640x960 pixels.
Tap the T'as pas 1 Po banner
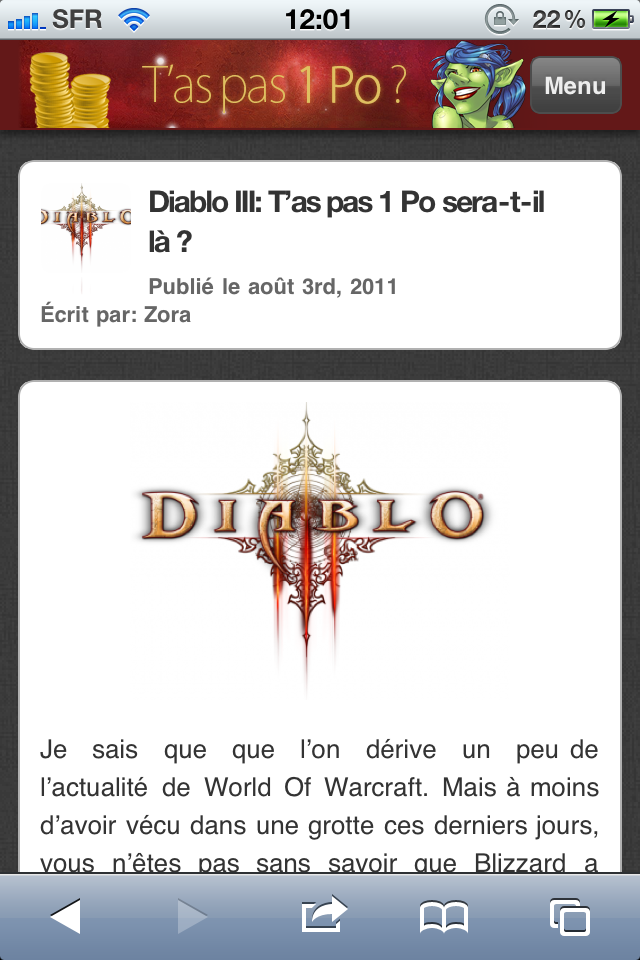(x=270, y=88)
